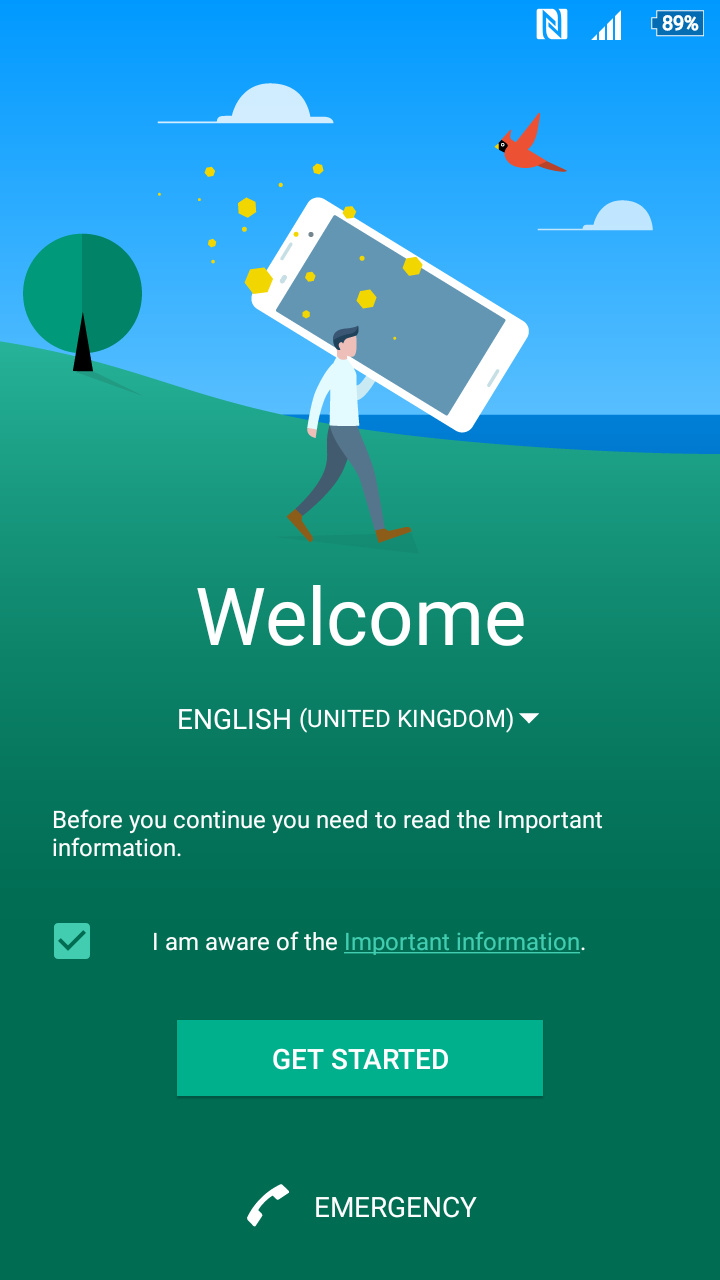
Task: Open the English (United Kingdom) language dropdown
Action: 359,719
